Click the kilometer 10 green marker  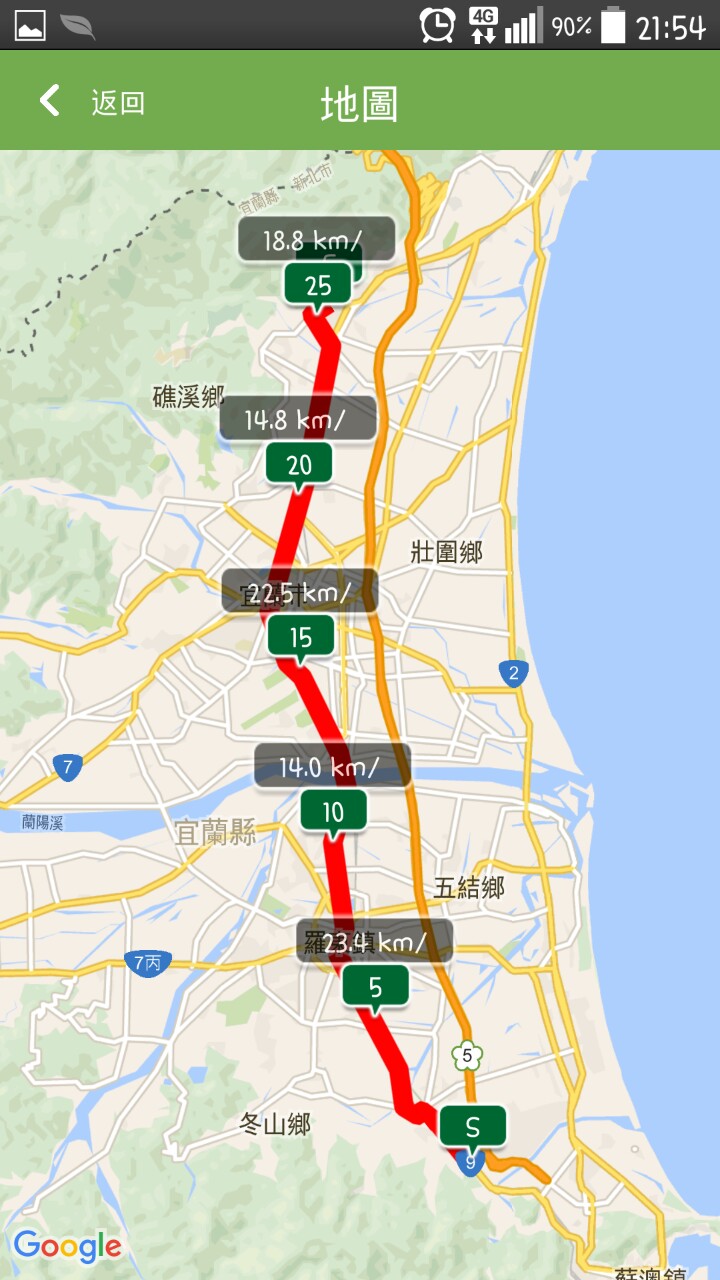pos(335,811)
